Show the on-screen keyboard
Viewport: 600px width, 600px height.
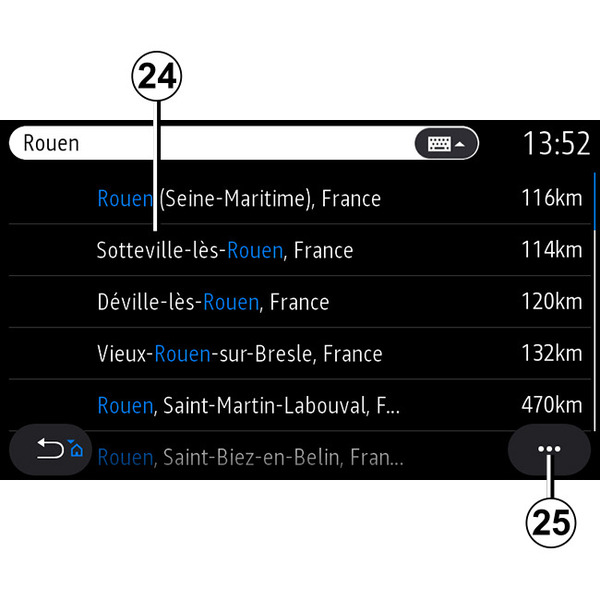click(446, 144)
